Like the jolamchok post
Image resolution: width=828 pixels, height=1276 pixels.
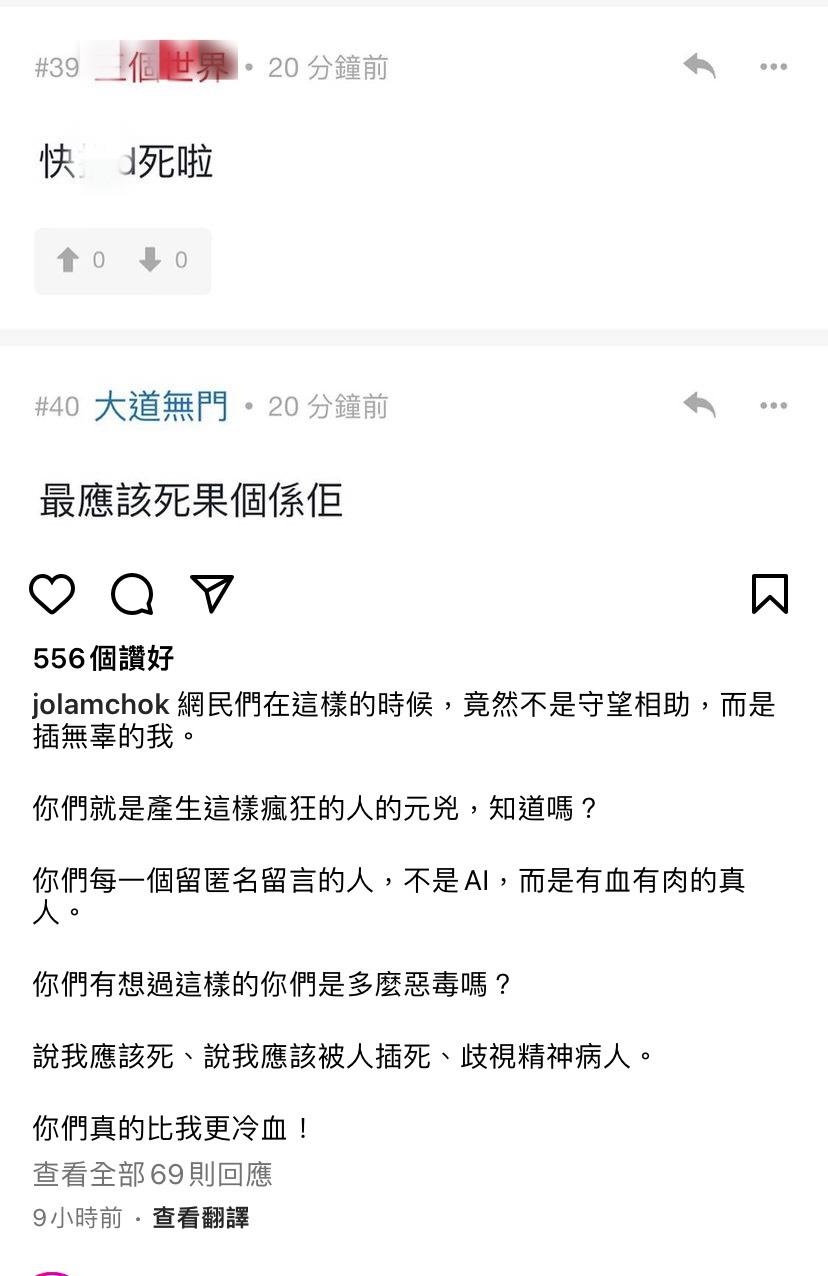tap(52, 594)
